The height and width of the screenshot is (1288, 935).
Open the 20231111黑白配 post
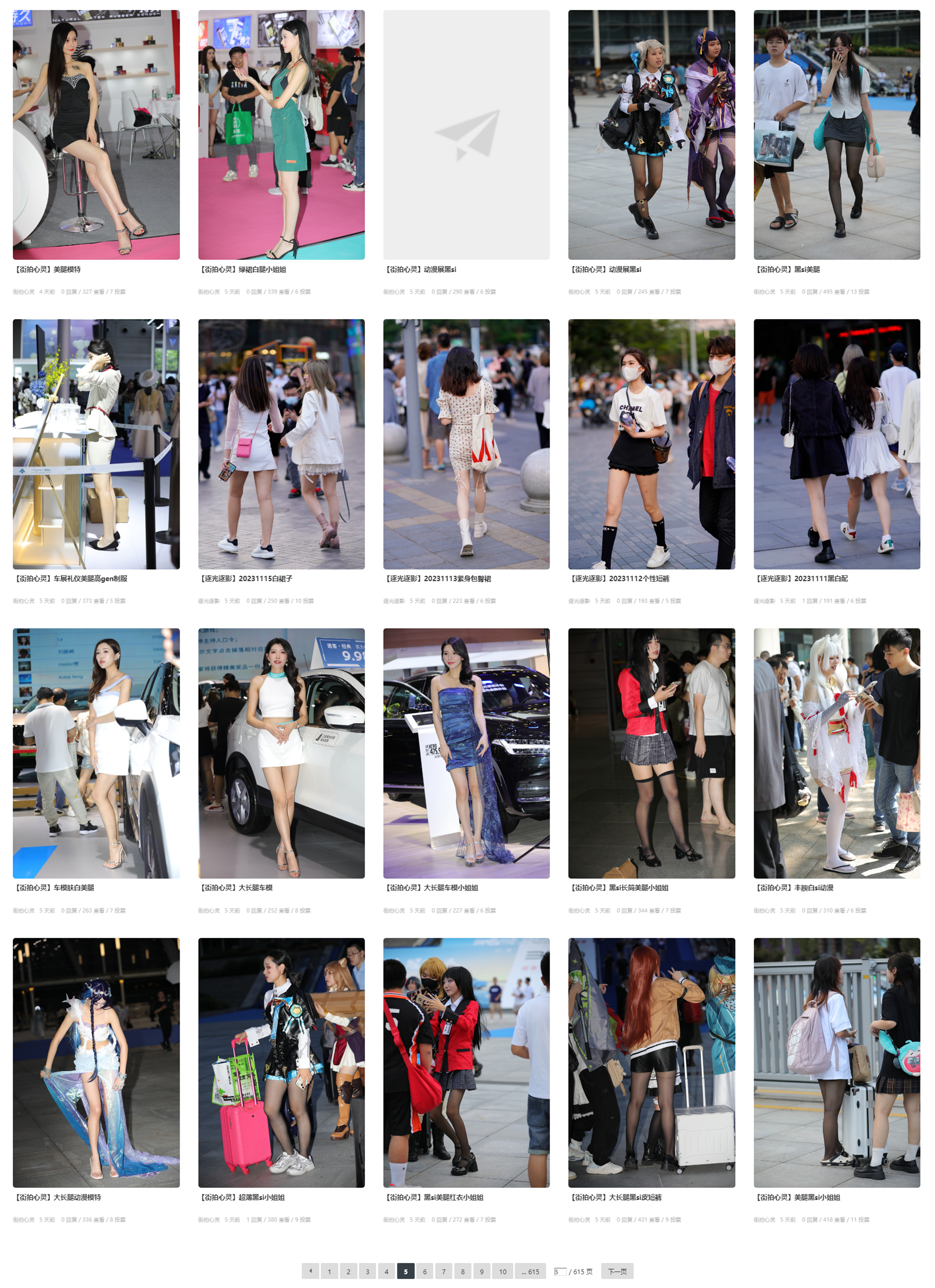pyautogui.click(x=836, y=443)
